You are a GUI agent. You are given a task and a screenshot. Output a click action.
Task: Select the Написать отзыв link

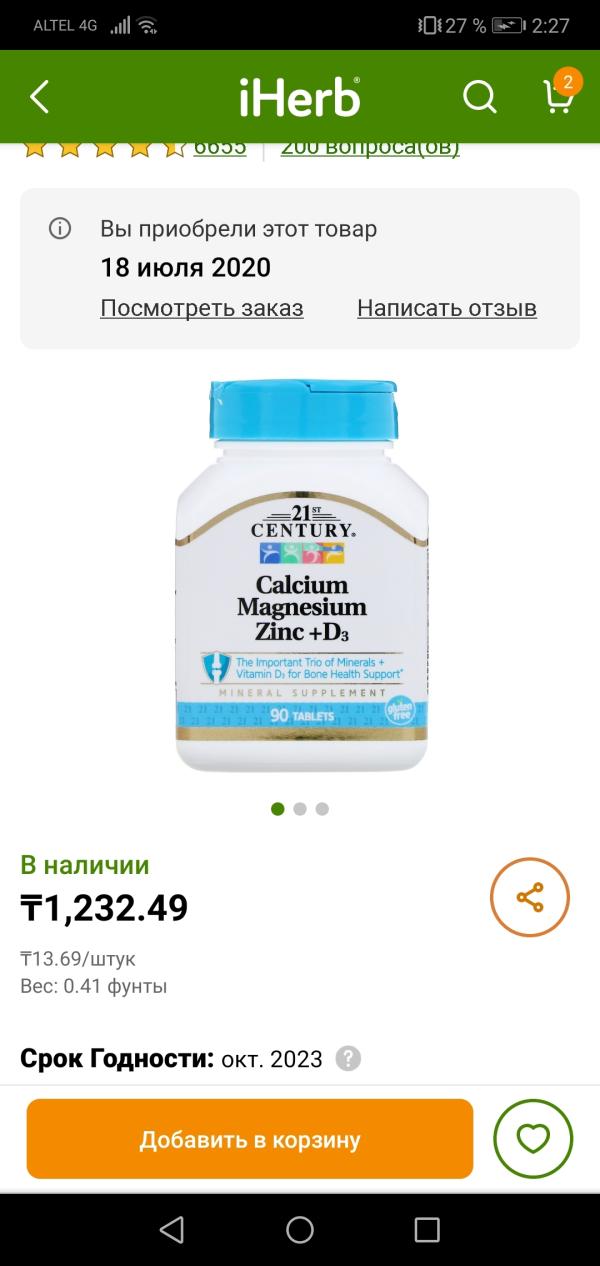pos(447,308)
